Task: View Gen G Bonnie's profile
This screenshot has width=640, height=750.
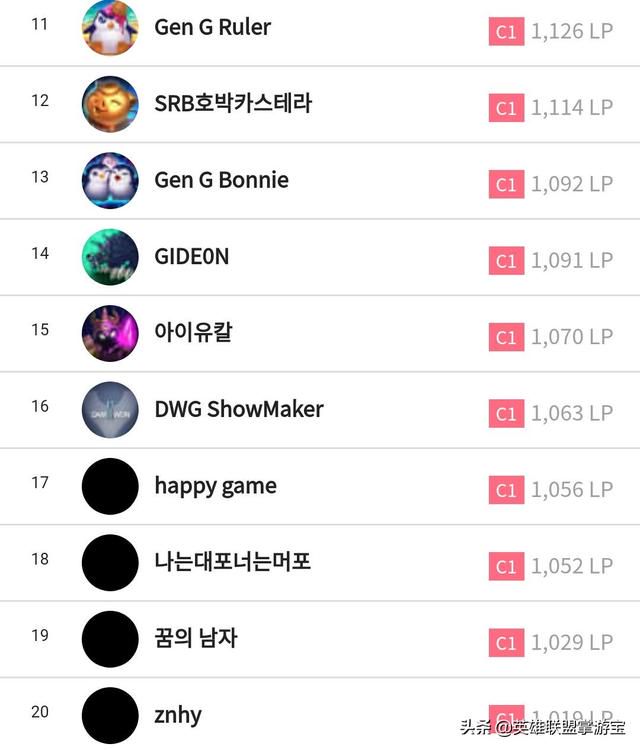Action: (221, 180)
